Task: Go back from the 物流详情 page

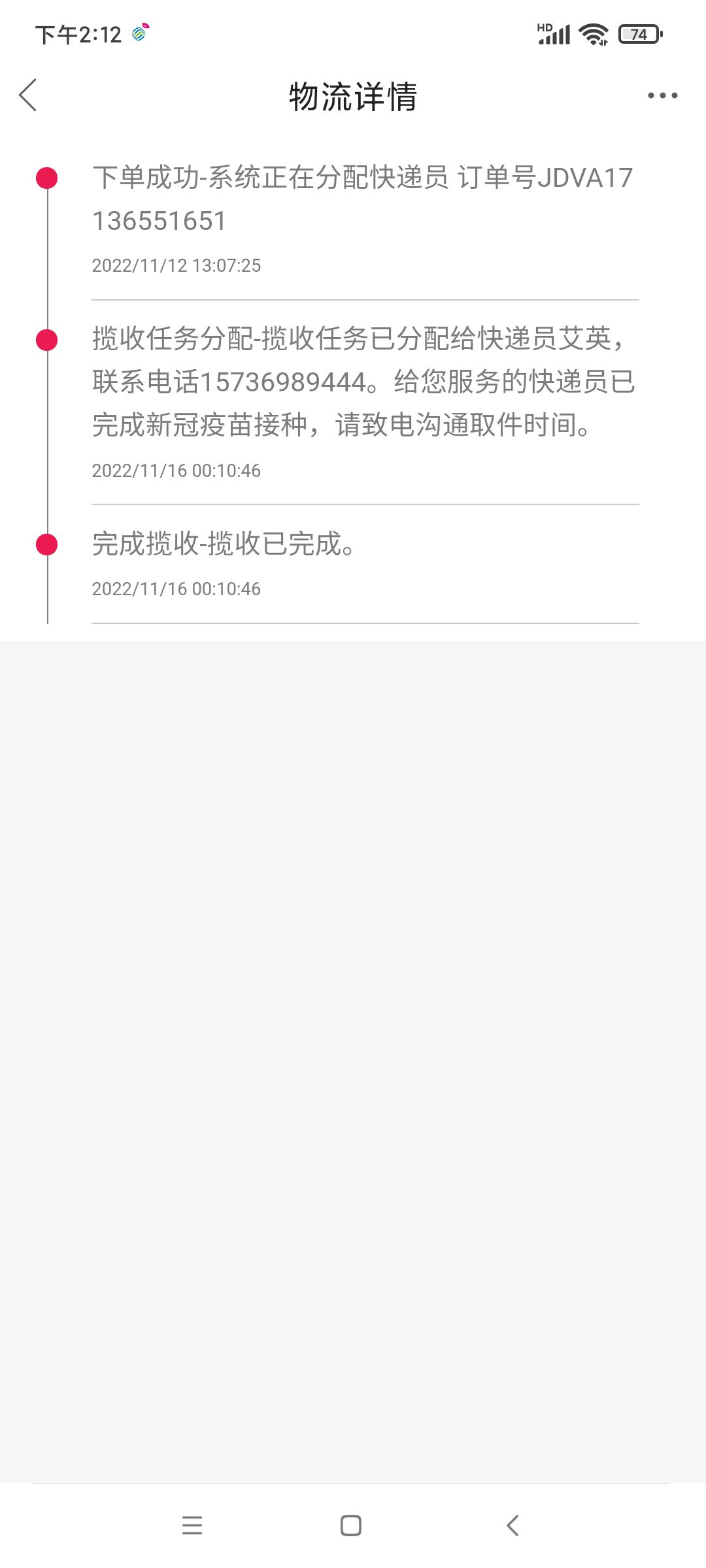Action: click(28, 95)
